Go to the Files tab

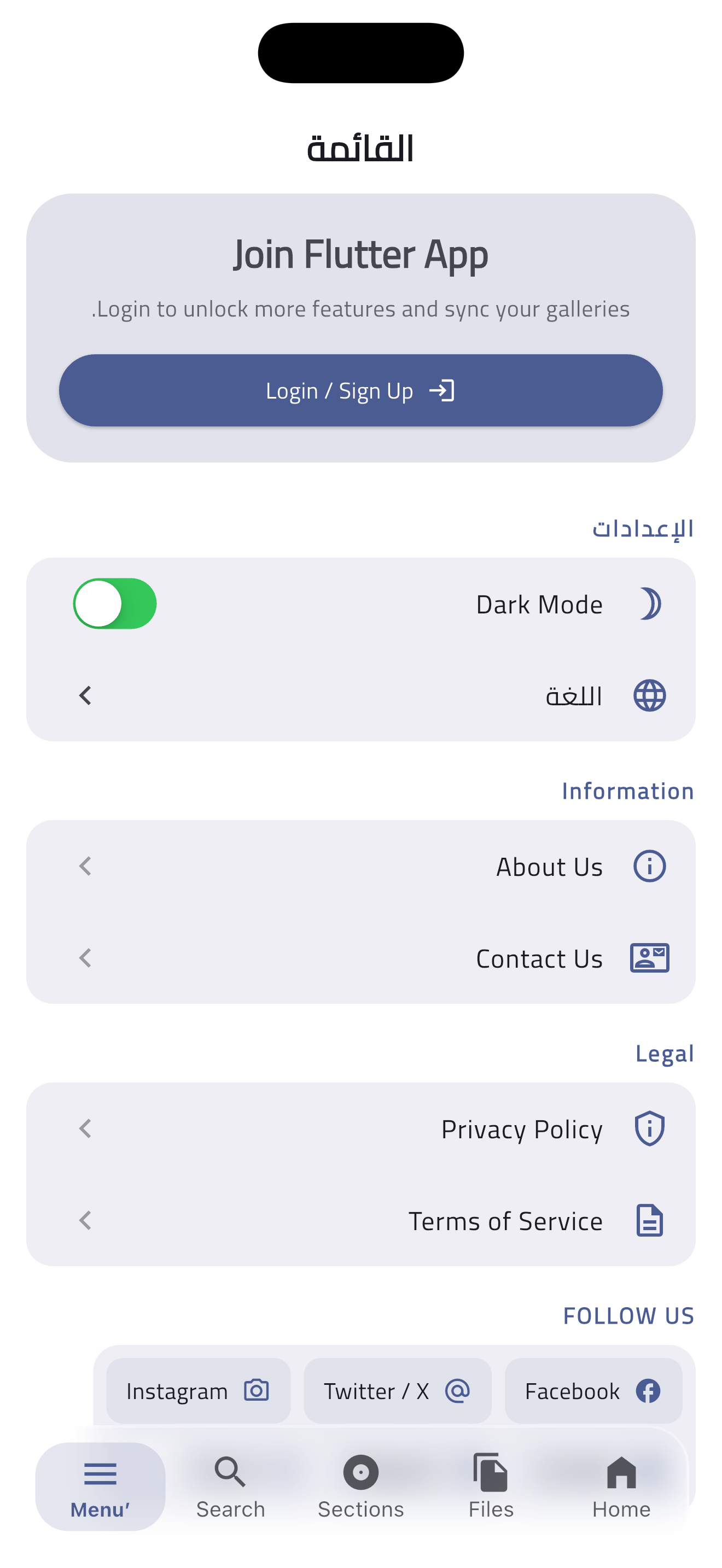(x=491, y=1486)
